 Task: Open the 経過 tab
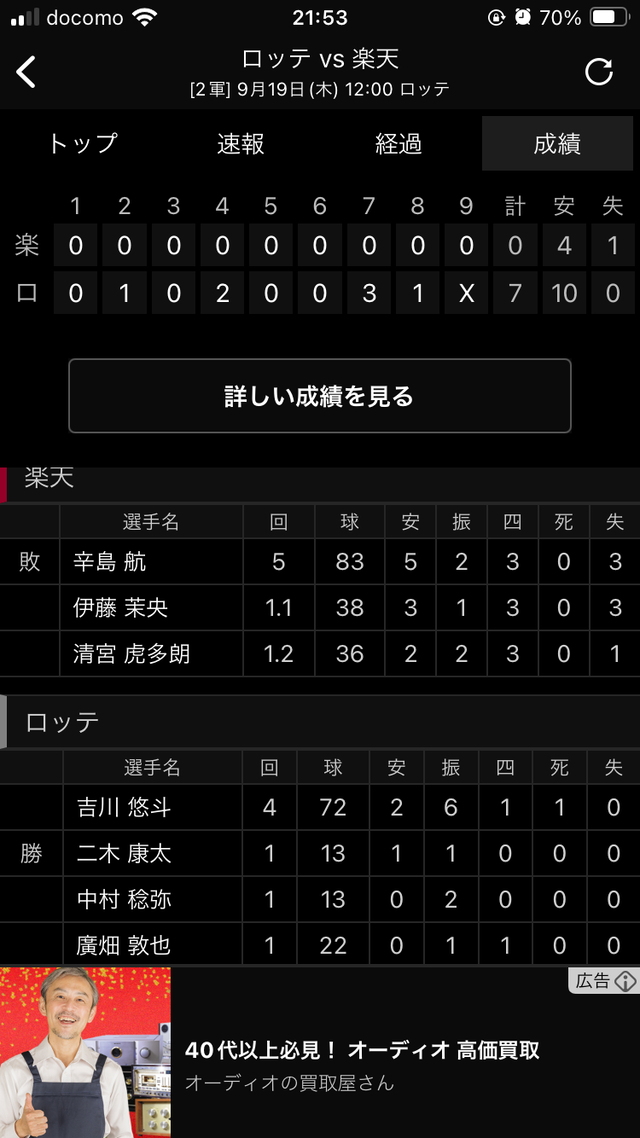pos(398,144)
